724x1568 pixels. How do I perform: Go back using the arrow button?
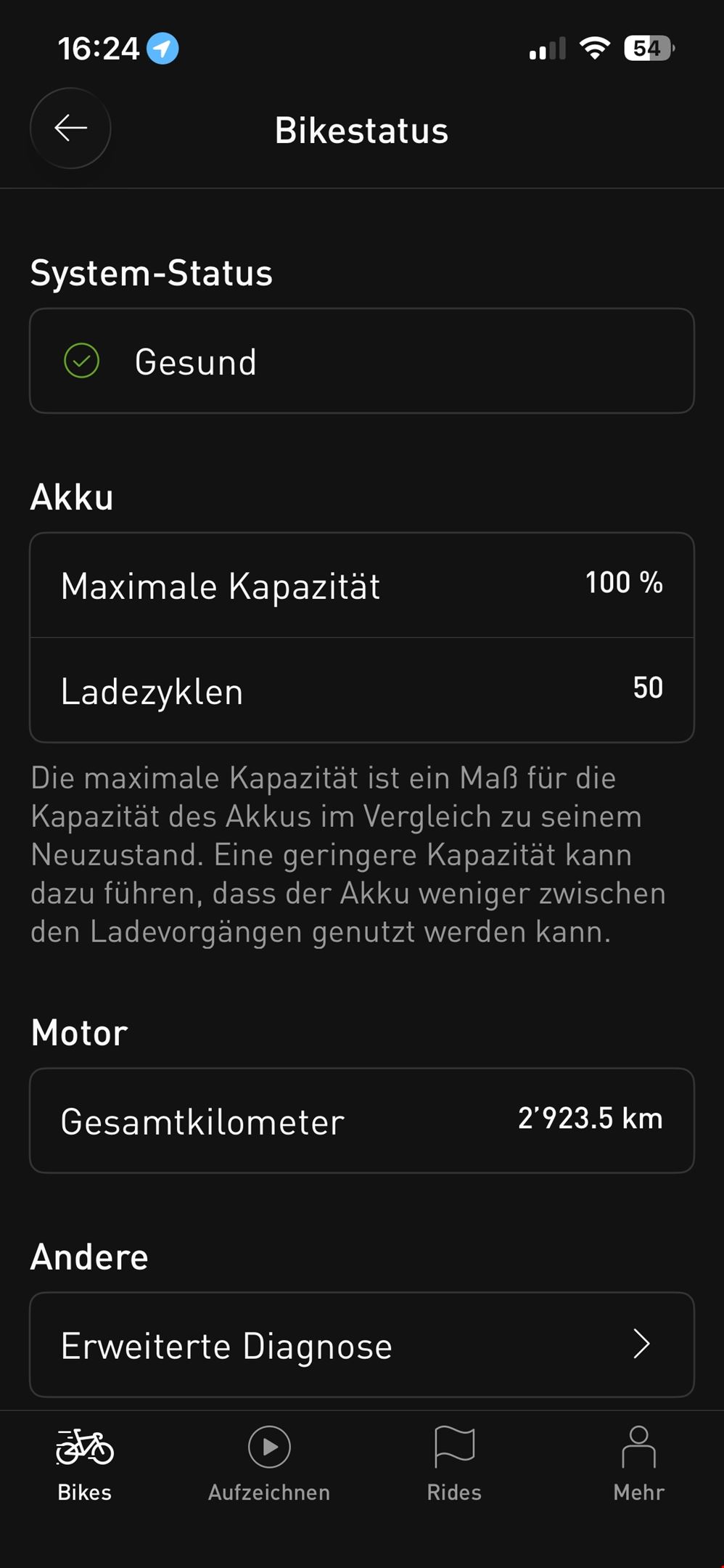tap(70, 128)
